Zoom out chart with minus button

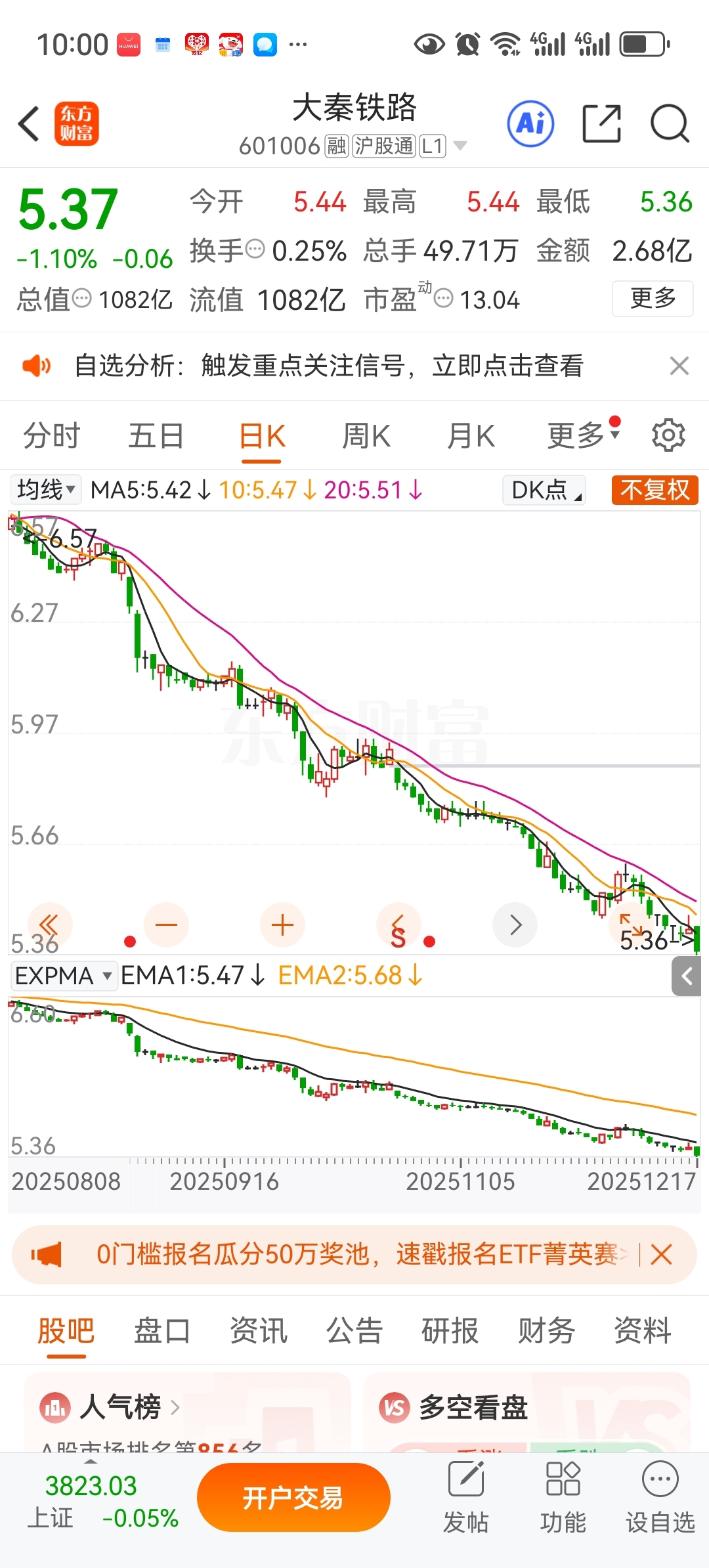(167, 925)
